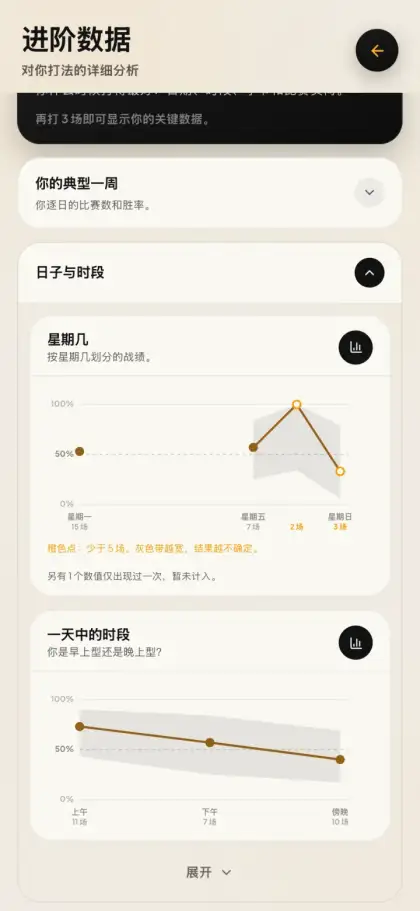Screen dimensions: 420x911
Task: Switch the 星期几 chart to bar view
Action: (356, 347)
